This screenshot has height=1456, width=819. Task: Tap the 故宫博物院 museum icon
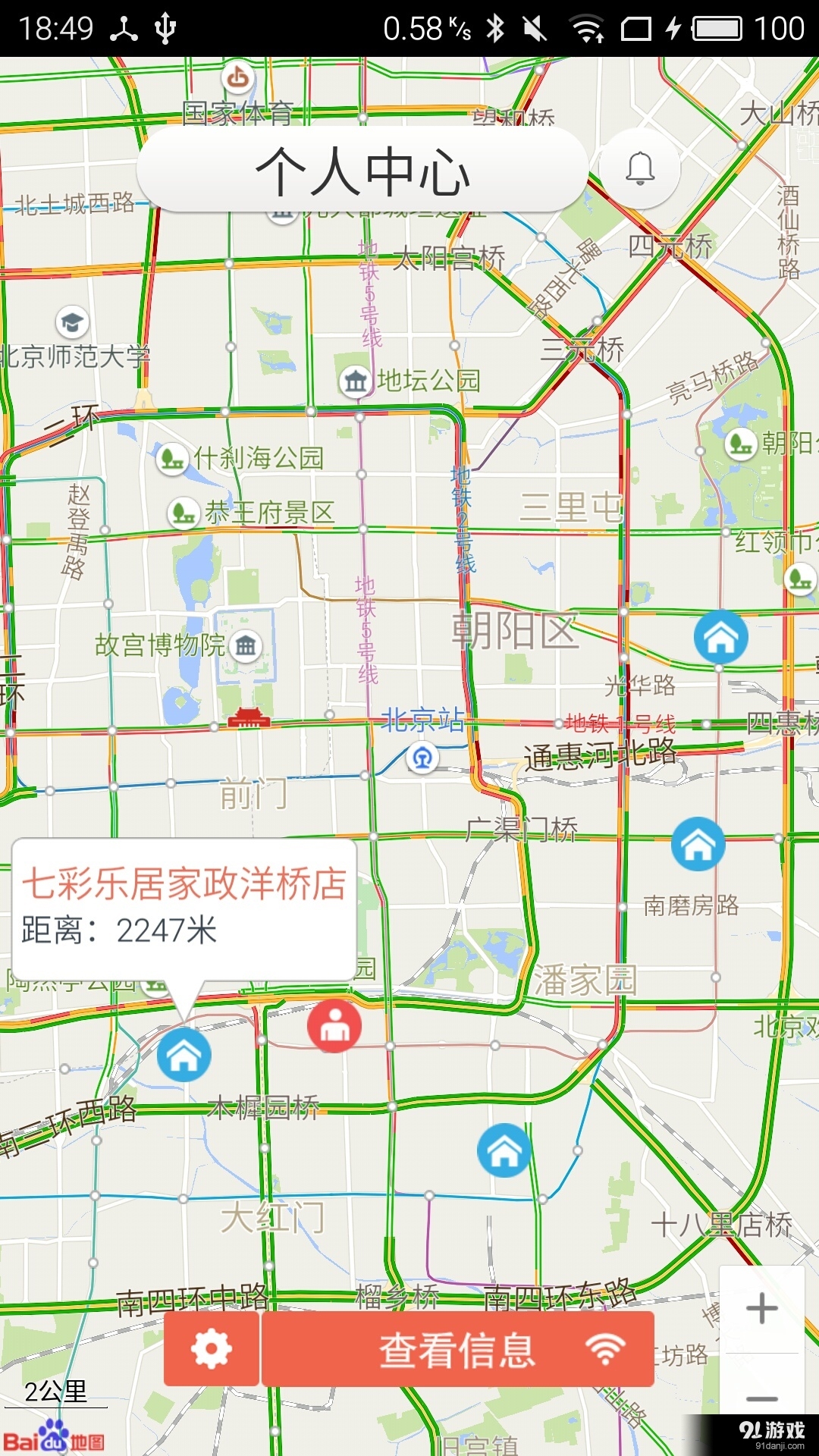point(244,646)
